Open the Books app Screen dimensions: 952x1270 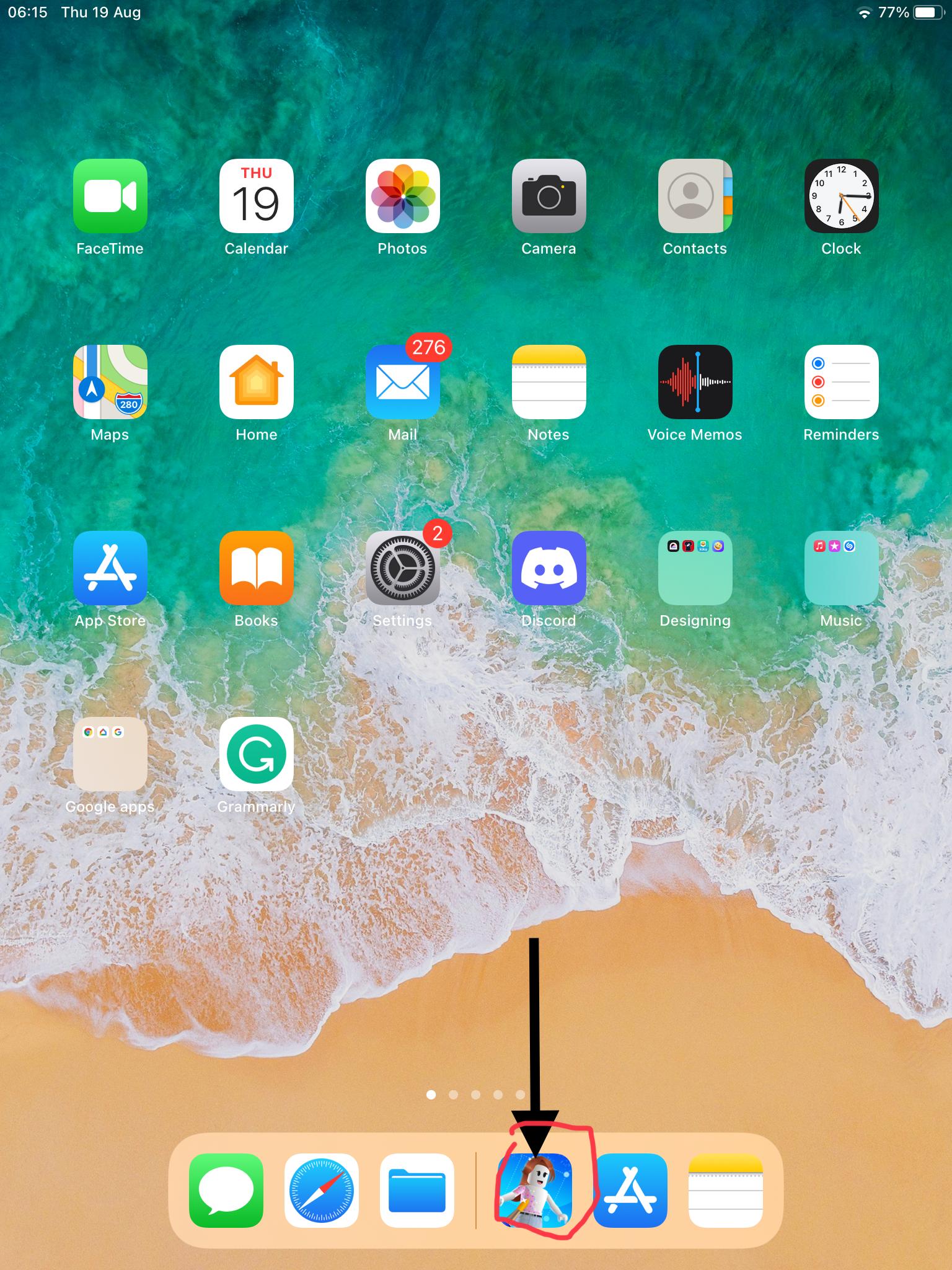256,568
